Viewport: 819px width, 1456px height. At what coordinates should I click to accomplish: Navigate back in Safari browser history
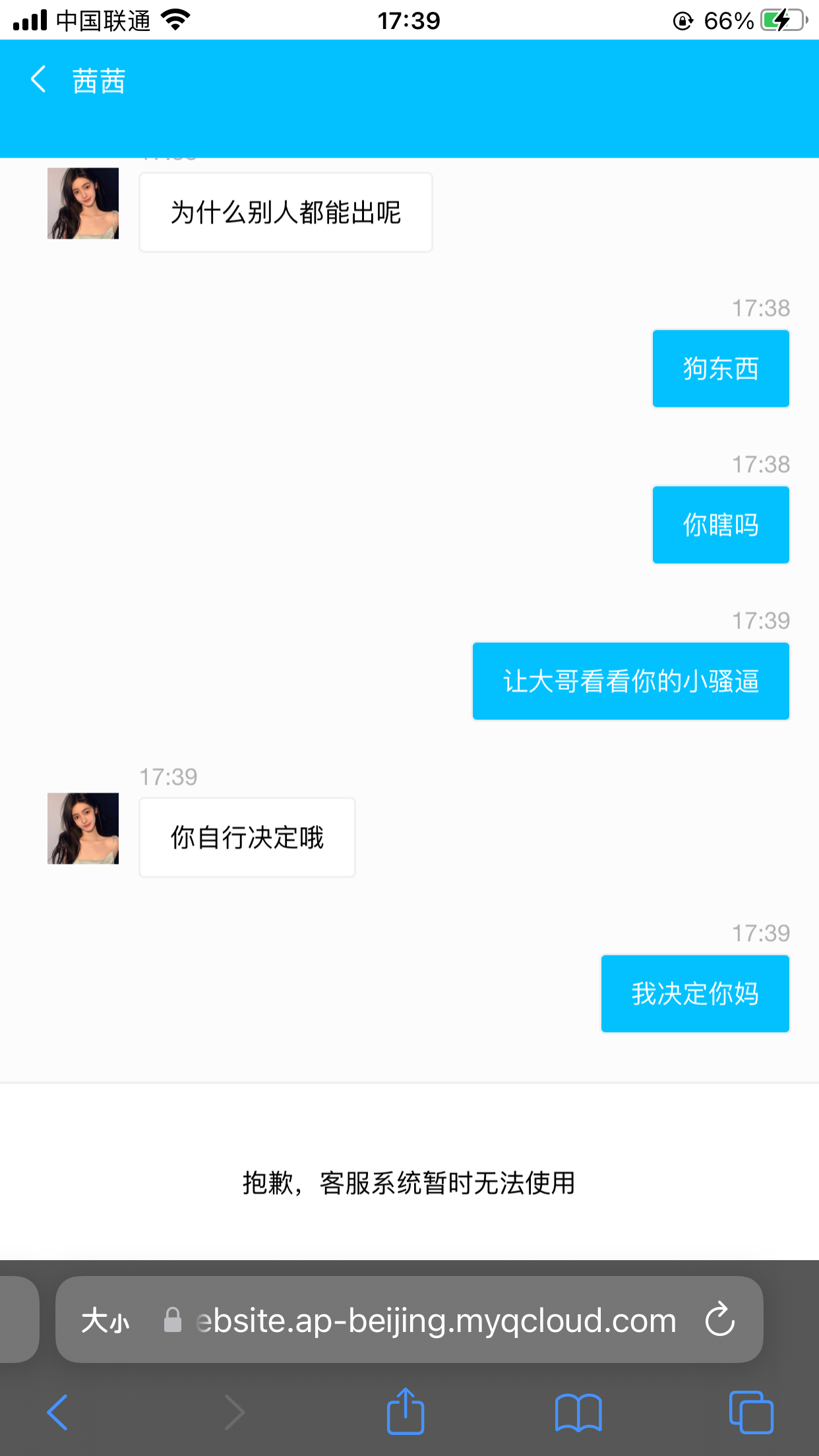coord(58,1412)
